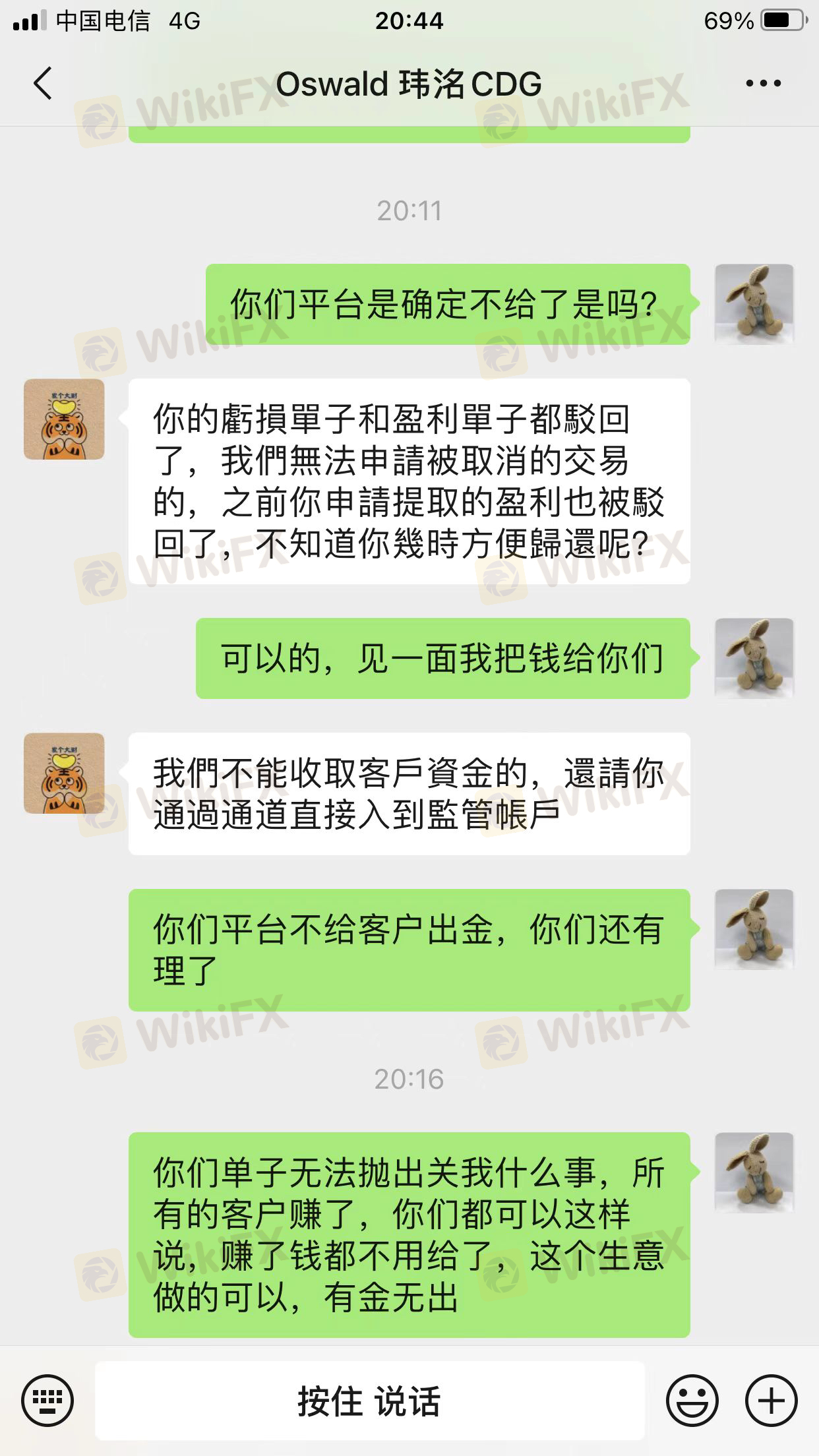819x1456 pixels.
Task: Open my own rabbit avatar profile
Action: [754, 305]
